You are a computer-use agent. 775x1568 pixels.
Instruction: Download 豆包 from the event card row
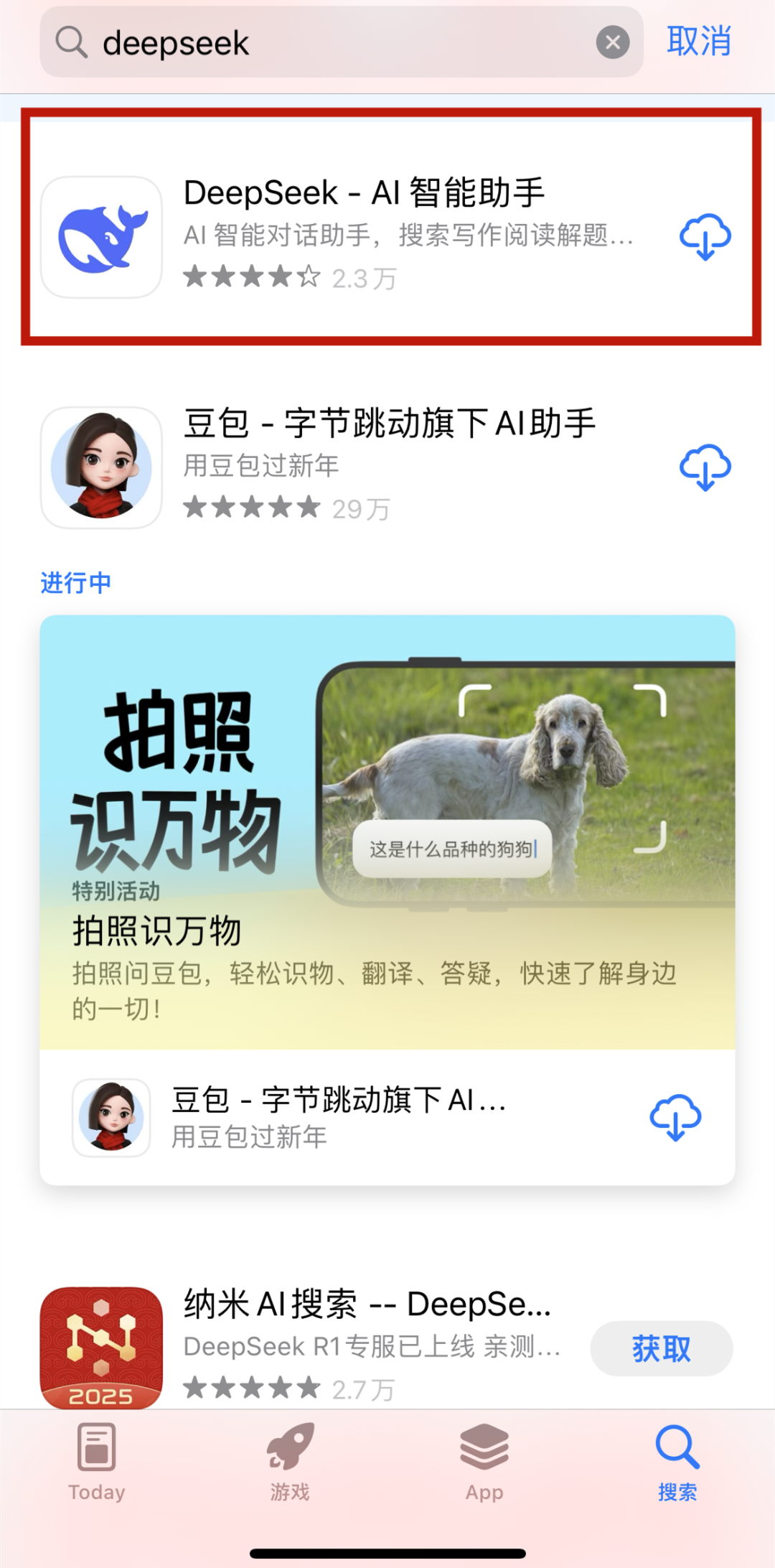(x=675, y=1117)
